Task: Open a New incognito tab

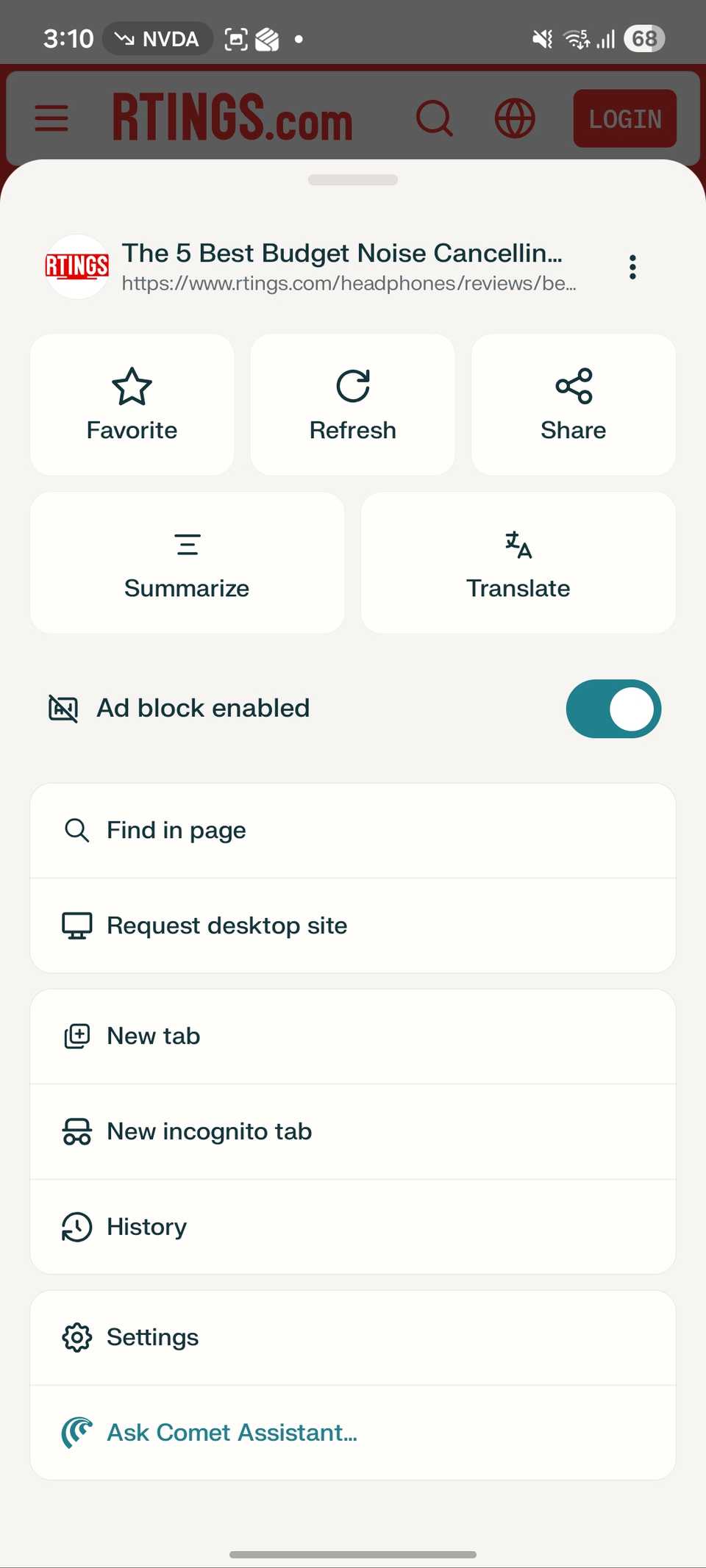Action: tap(353, 1131)
